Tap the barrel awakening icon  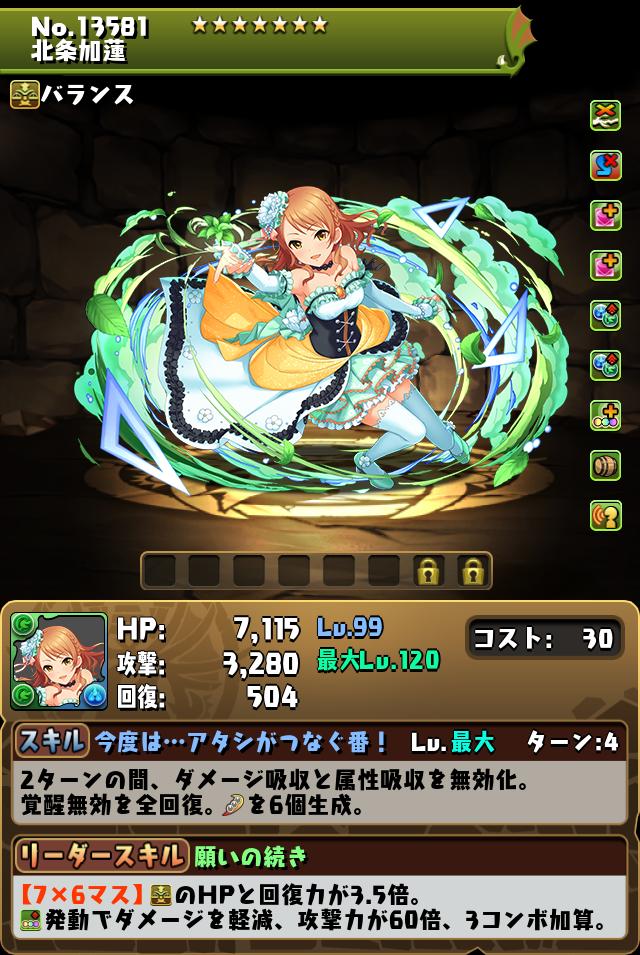pyautogui.click(x=606, y=465)
